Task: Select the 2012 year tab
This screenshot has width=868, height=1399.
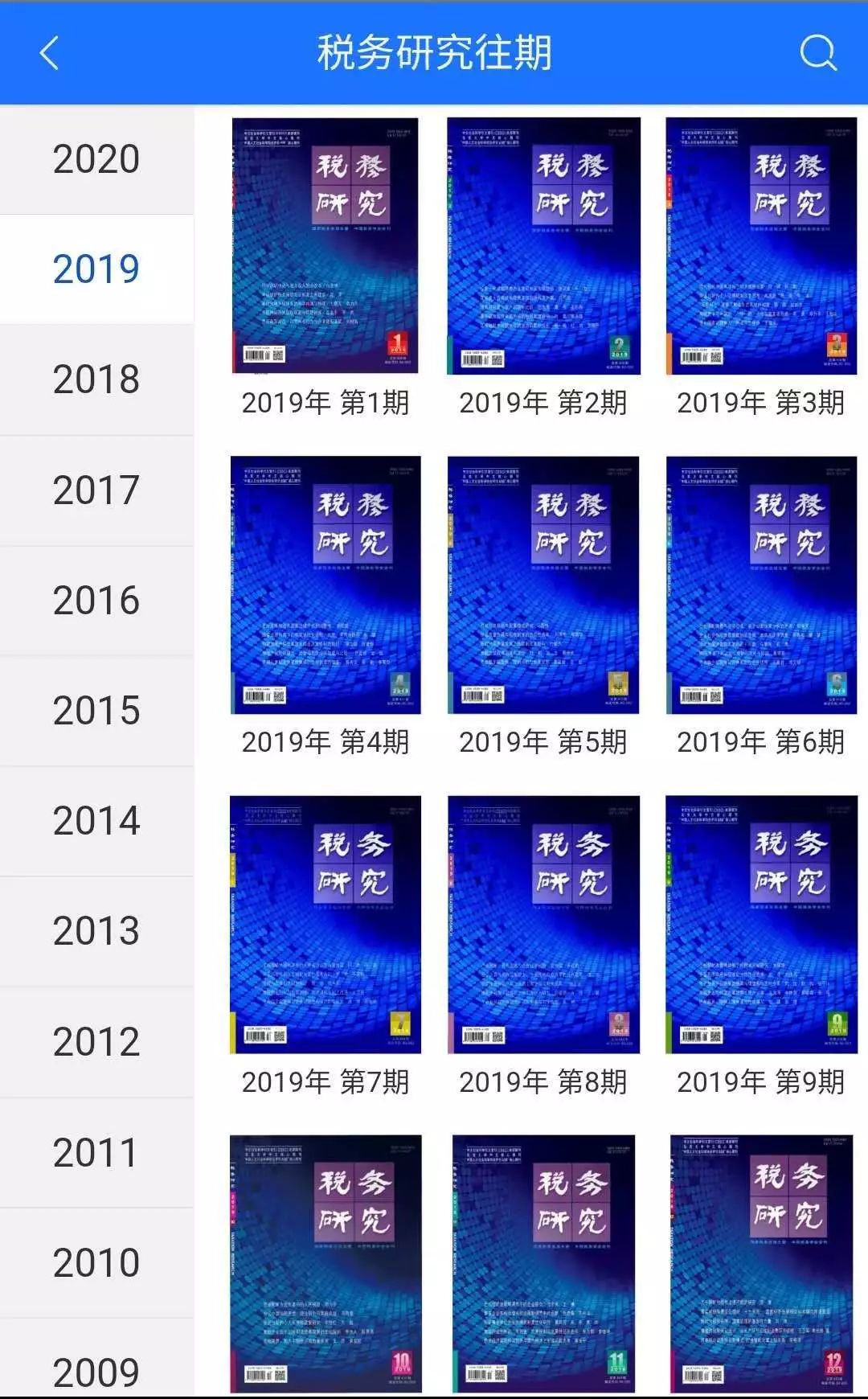Action: point(96,1042)
